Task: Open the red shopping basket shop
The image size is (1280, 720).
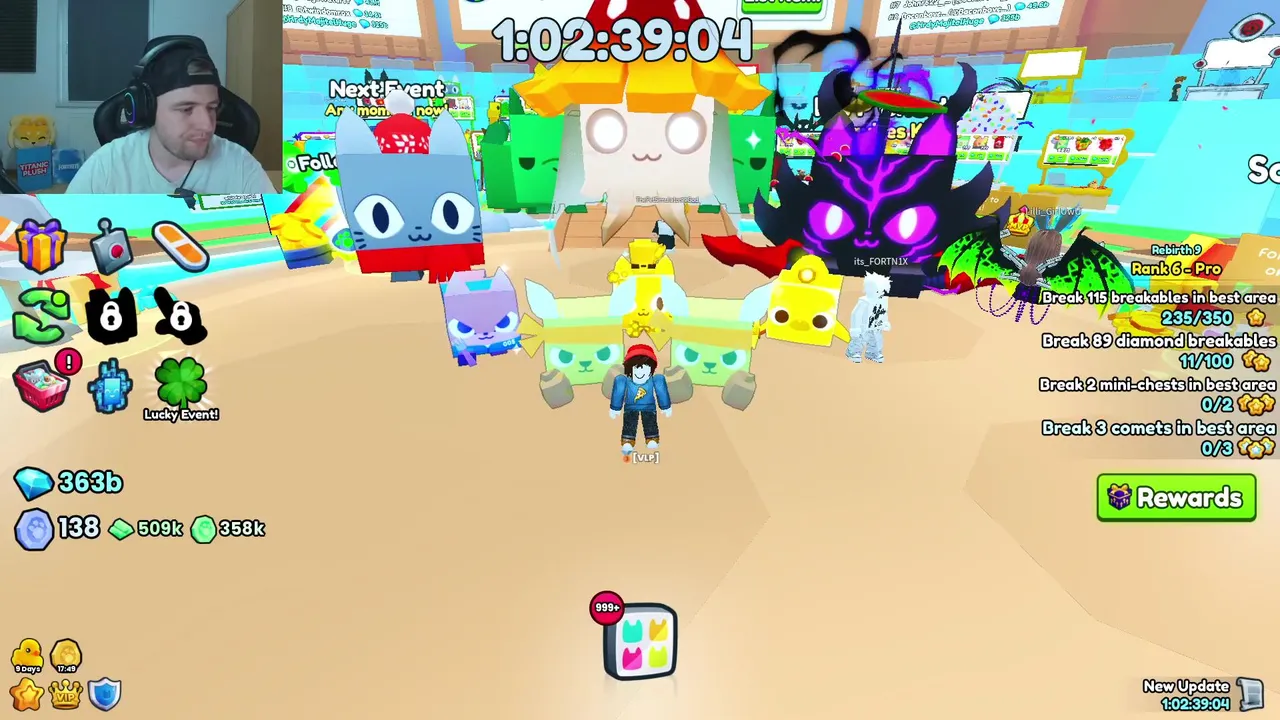Action: click(x=40, y=385)
